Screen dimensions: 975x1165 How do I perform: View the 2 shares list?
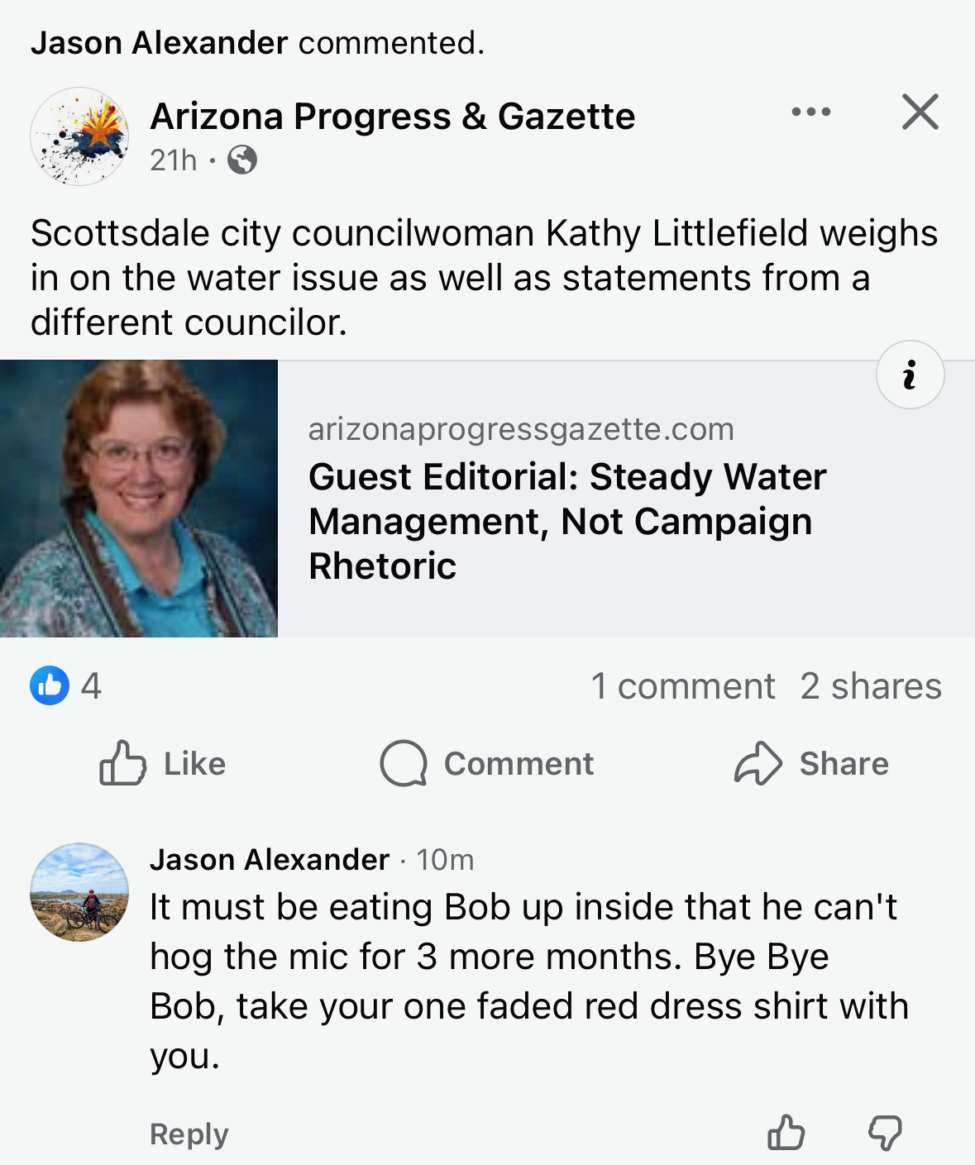[871, 686]
